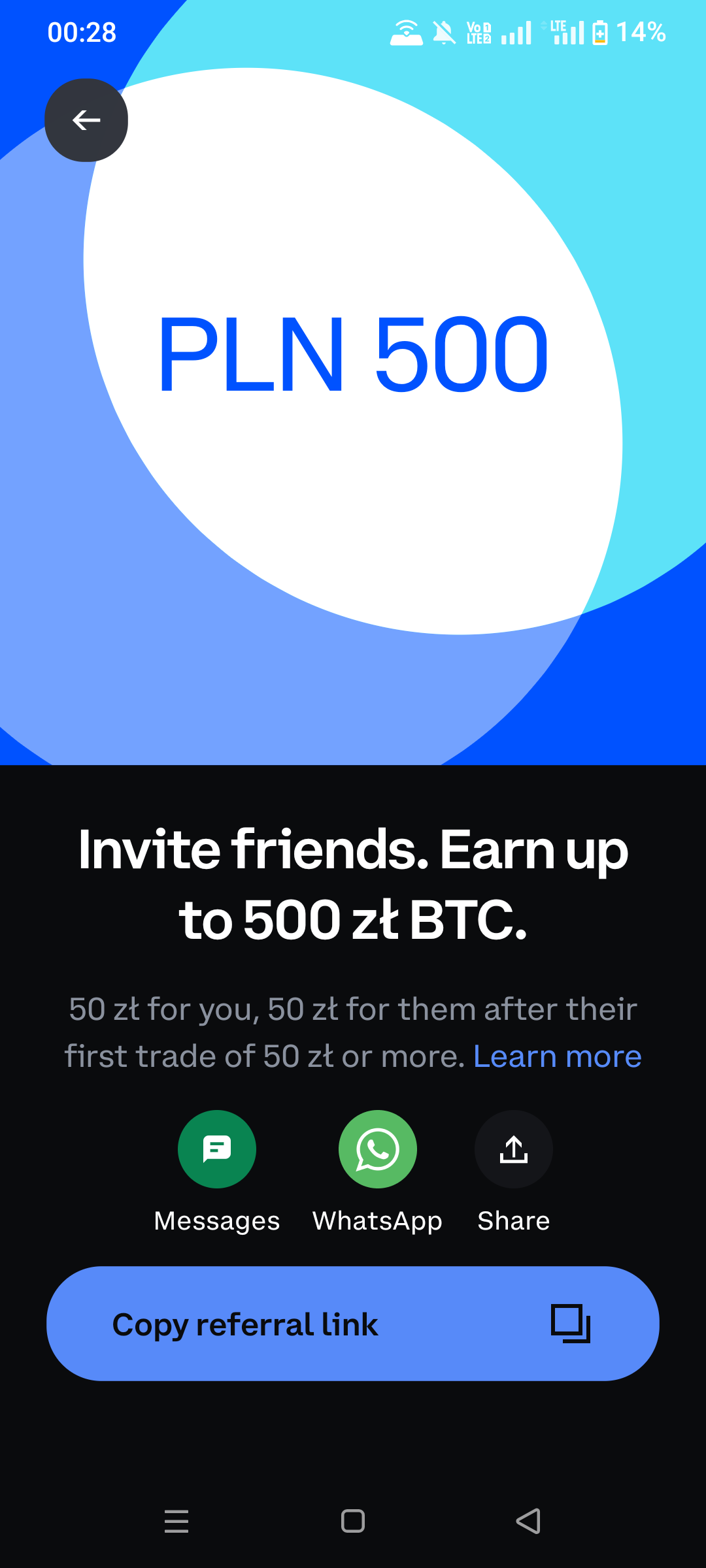Open the Learn more link
706x1568 pixels.
point(557,1056)
